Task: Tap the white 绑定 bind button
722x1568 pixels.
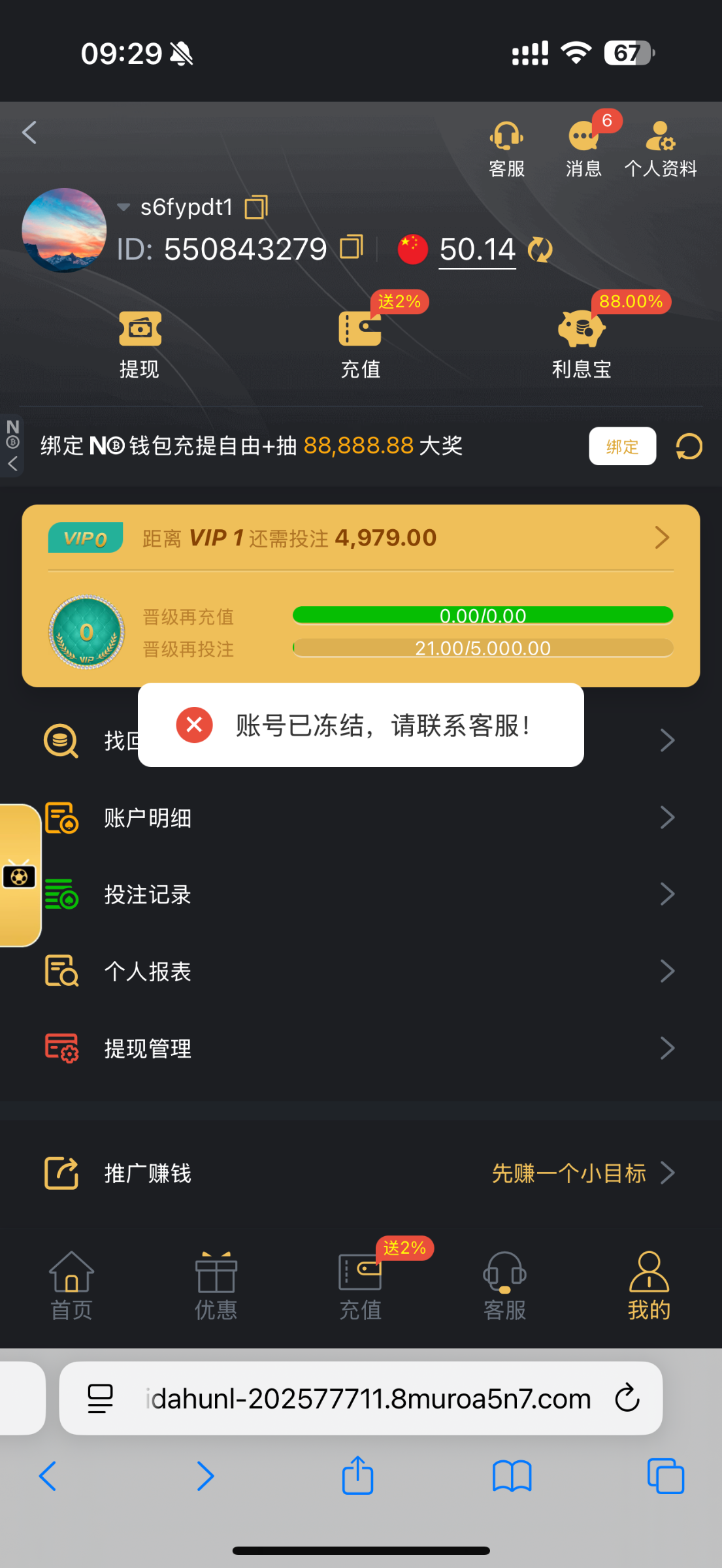Action: (x=621, y=446)
